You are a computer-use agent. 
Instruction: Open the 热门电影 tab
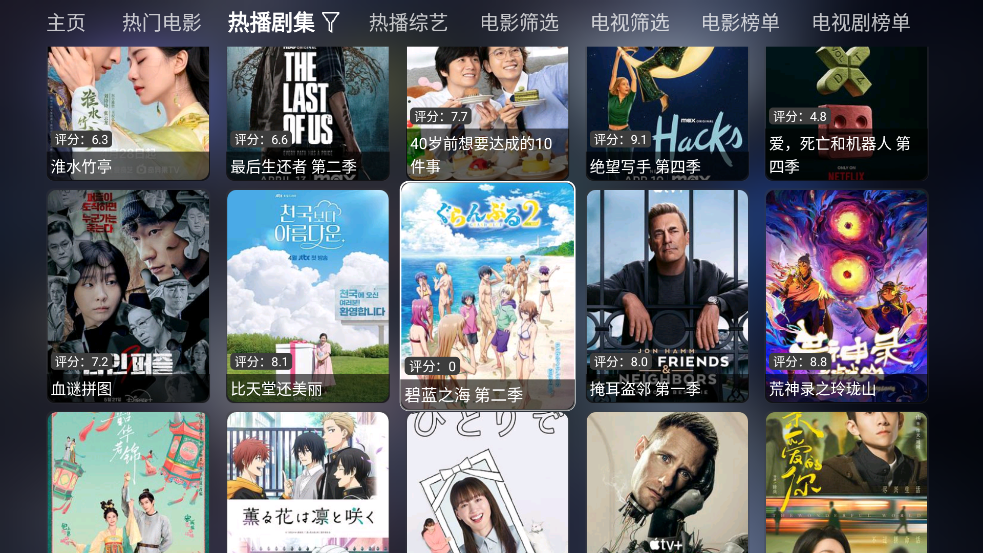coord(161,22)
